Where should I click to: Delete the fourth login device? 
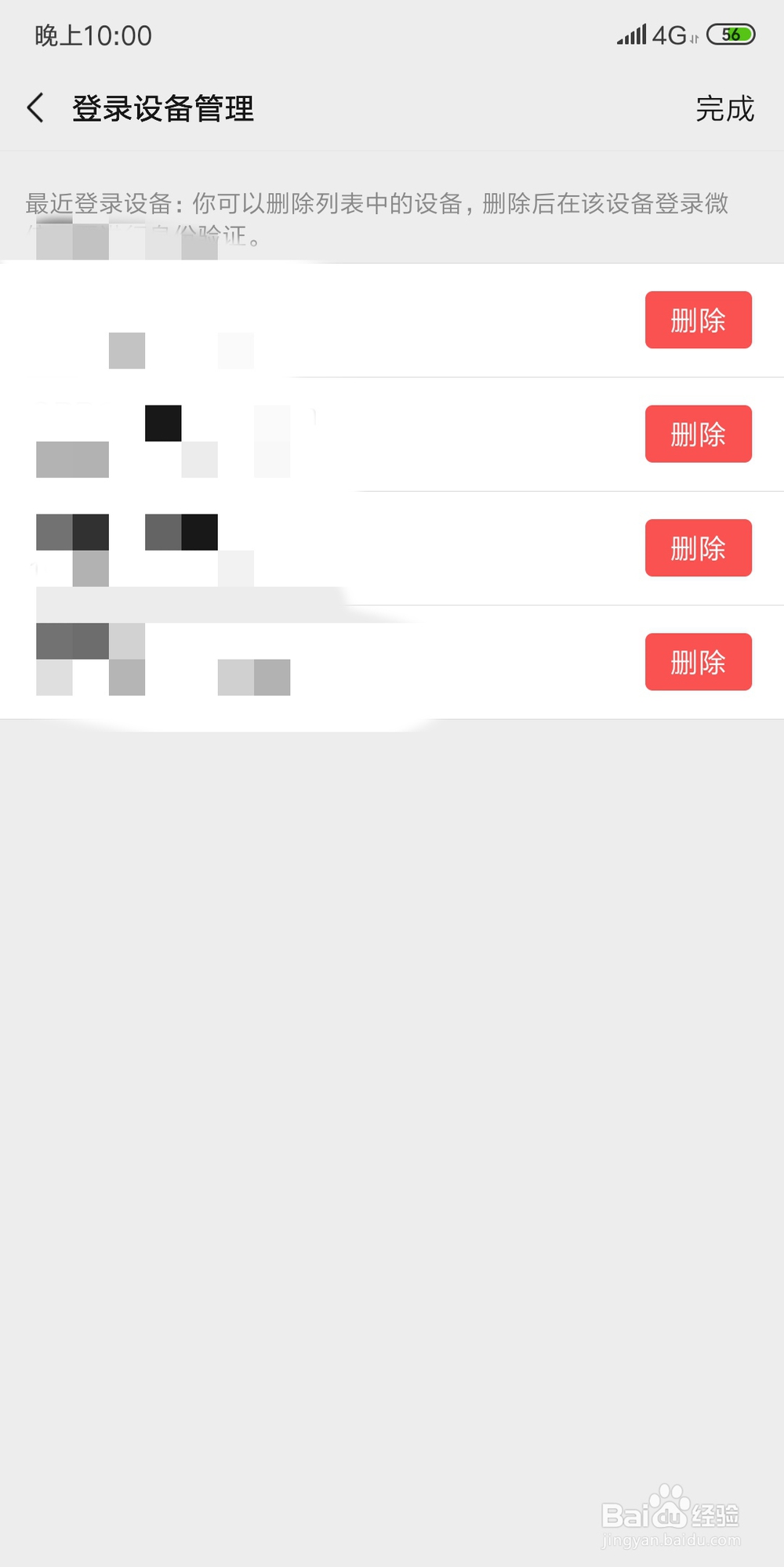coord(698,661)
